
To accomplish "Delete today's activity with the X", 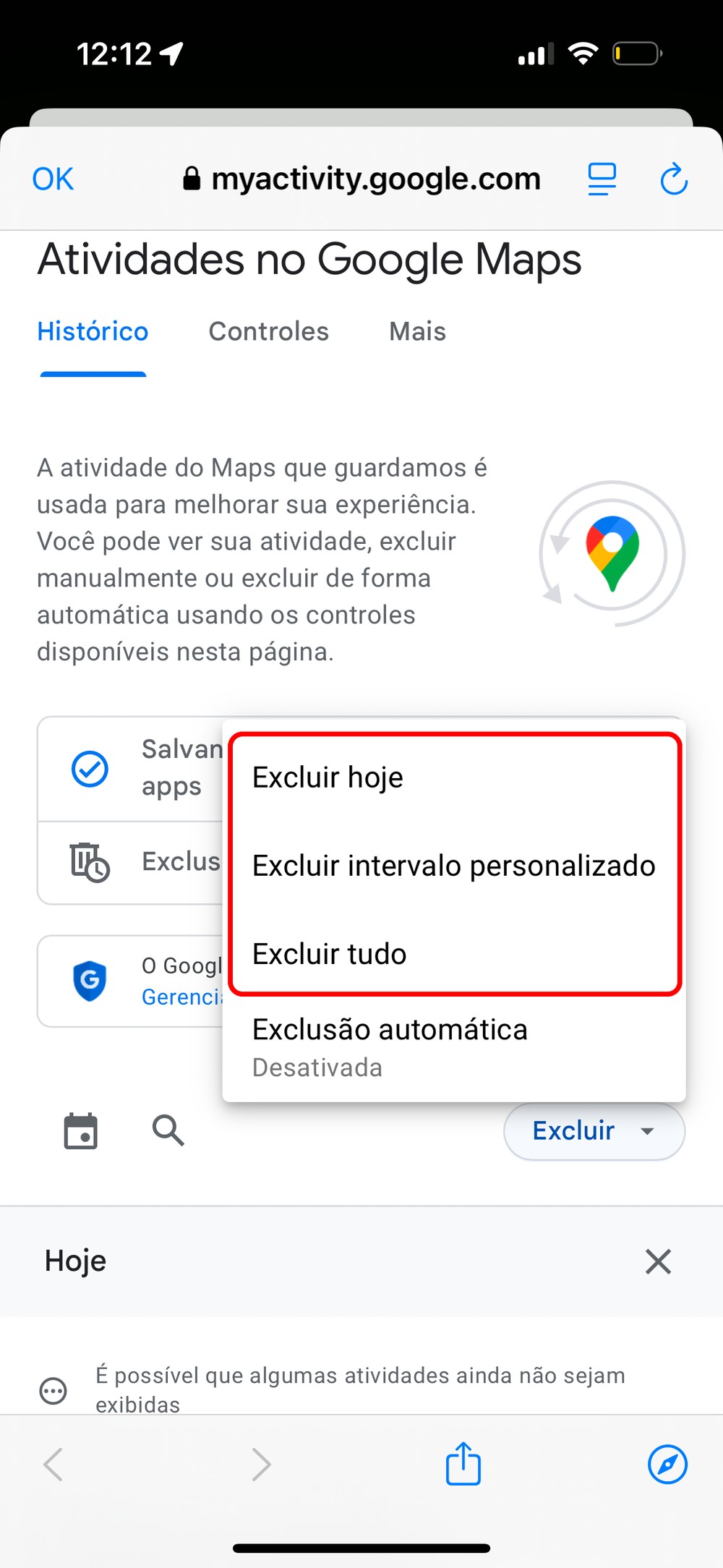I will (658, 1261).
